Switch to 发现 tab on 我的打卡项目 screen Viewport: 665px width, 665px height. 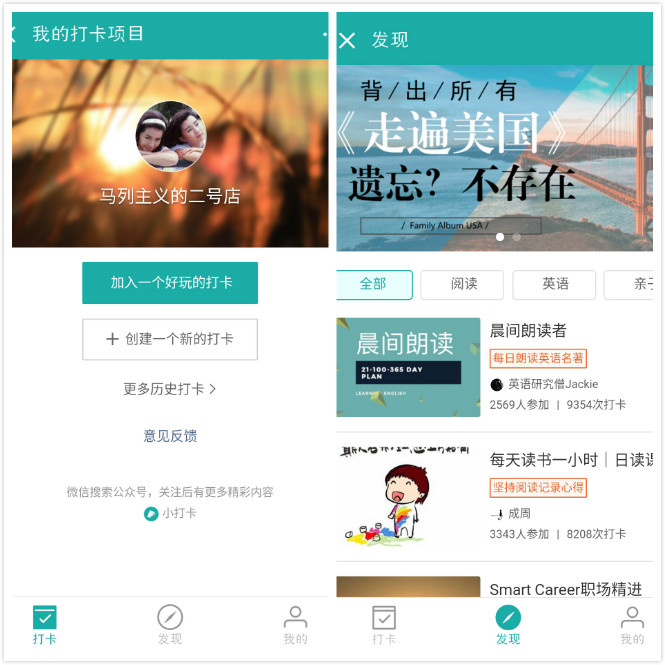click(x=170, y=625)
